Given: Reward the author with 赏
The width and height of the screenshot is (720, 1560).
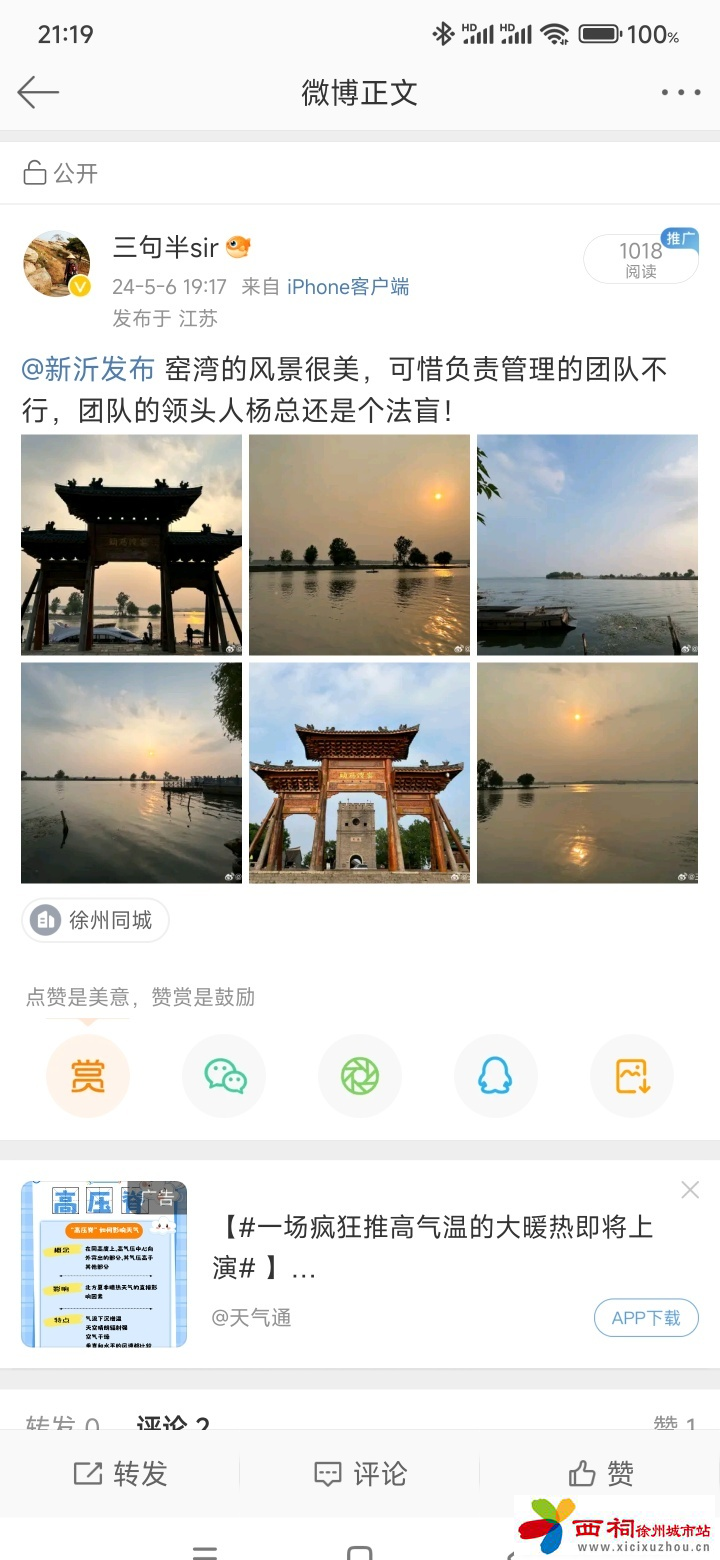Looking at the screenshot, I should click(88, 1076).
